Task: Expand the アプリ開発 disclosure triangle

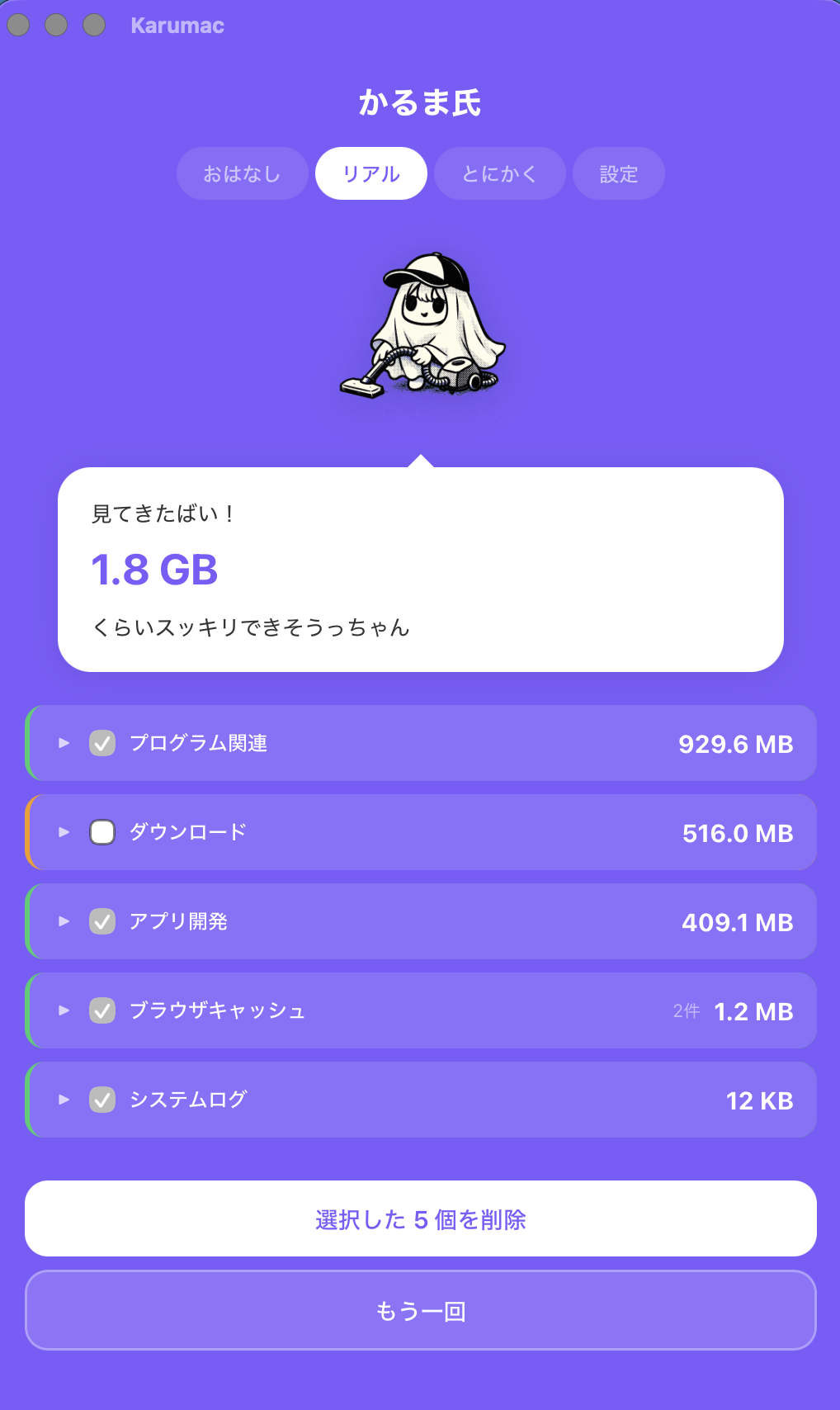Action: click(x=63, y=921)
